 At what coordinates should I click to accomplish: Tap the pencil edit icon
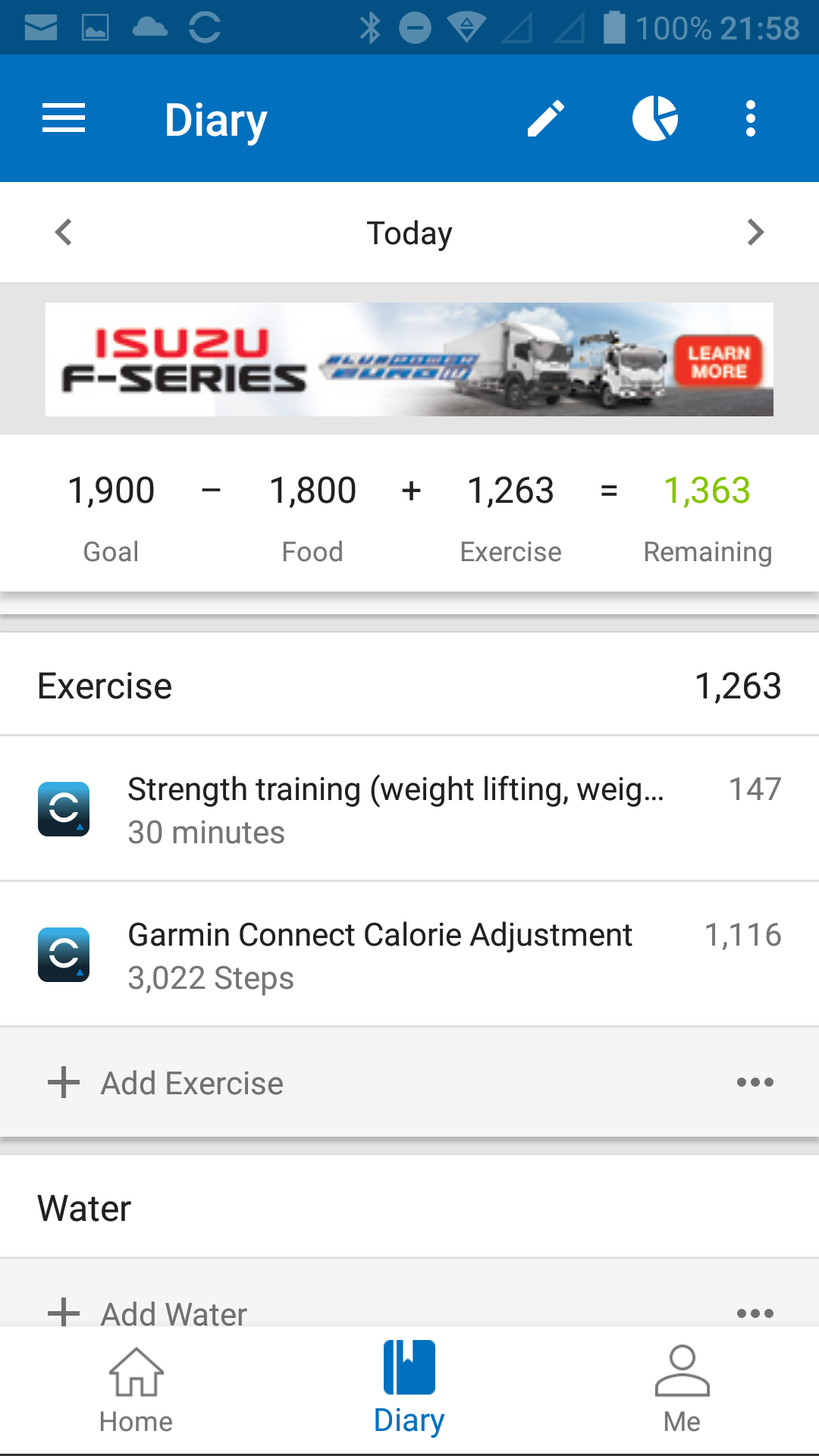pos(546,119)
